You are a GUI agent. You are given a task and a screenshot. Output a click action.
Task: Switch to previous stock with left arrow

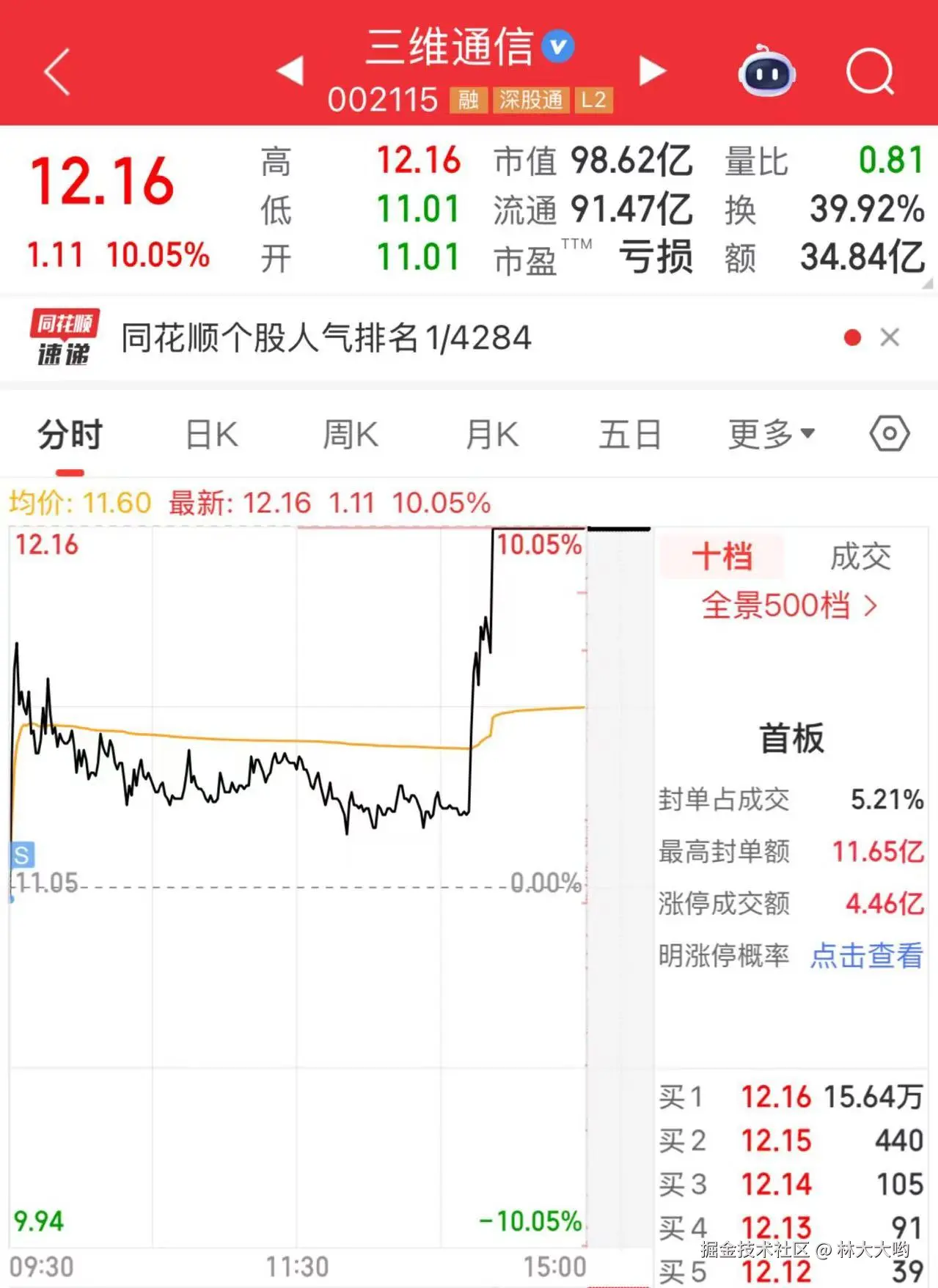coord(290,73)
